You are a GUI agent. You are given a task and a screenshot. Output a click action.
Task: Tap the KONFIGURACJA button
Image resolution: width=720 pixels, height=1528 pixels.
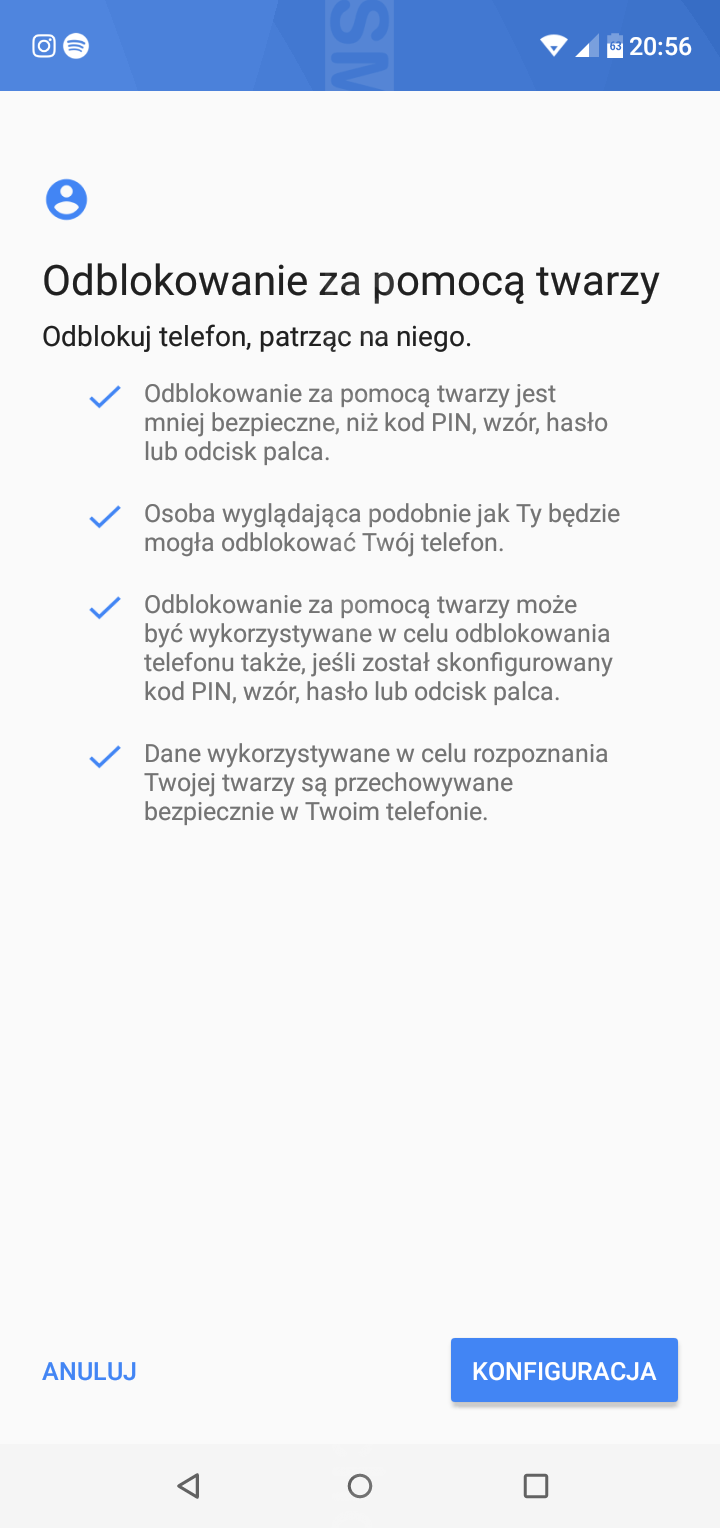pos(564,1370)
